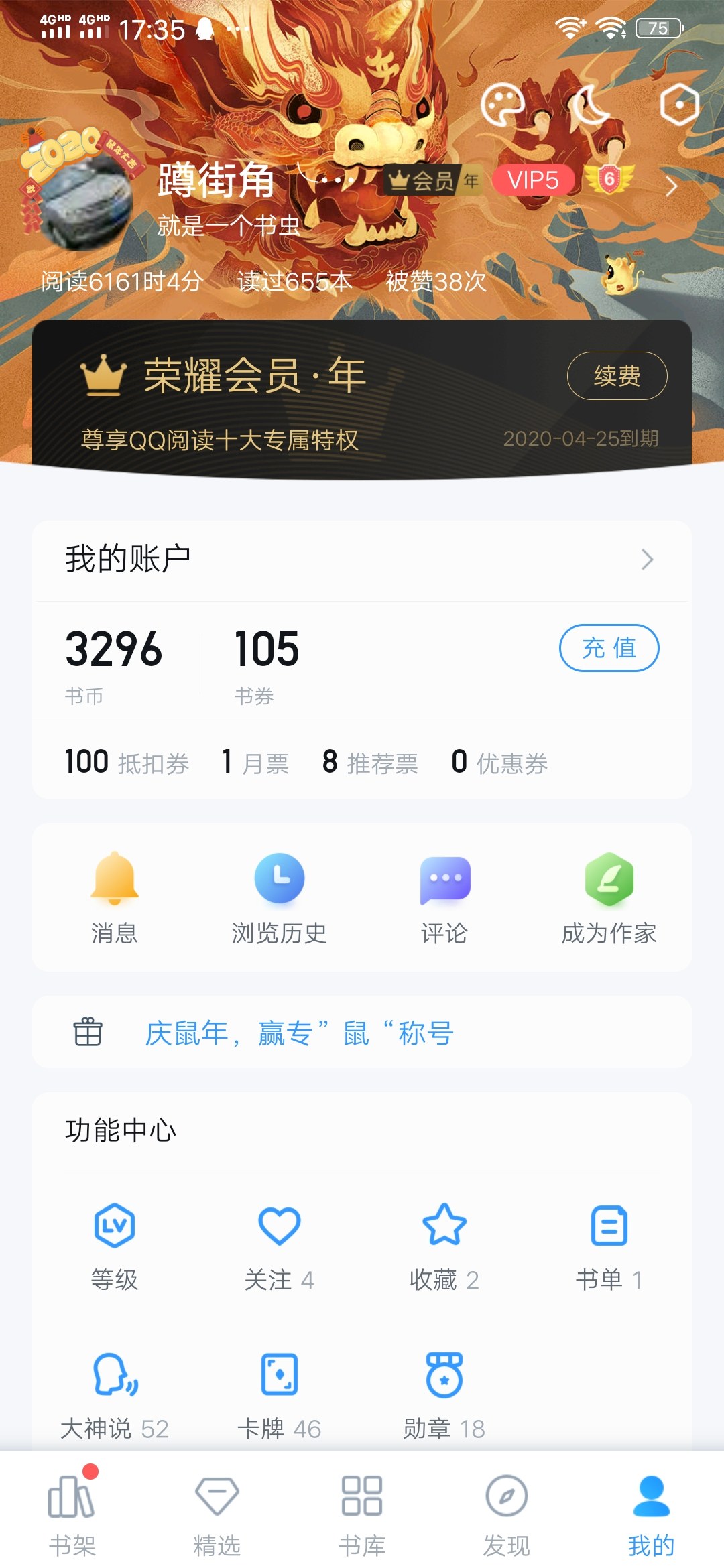This screenshot has height=1568, width=724.
Task: Open settings hexagon icon
Action: point(679,105)
